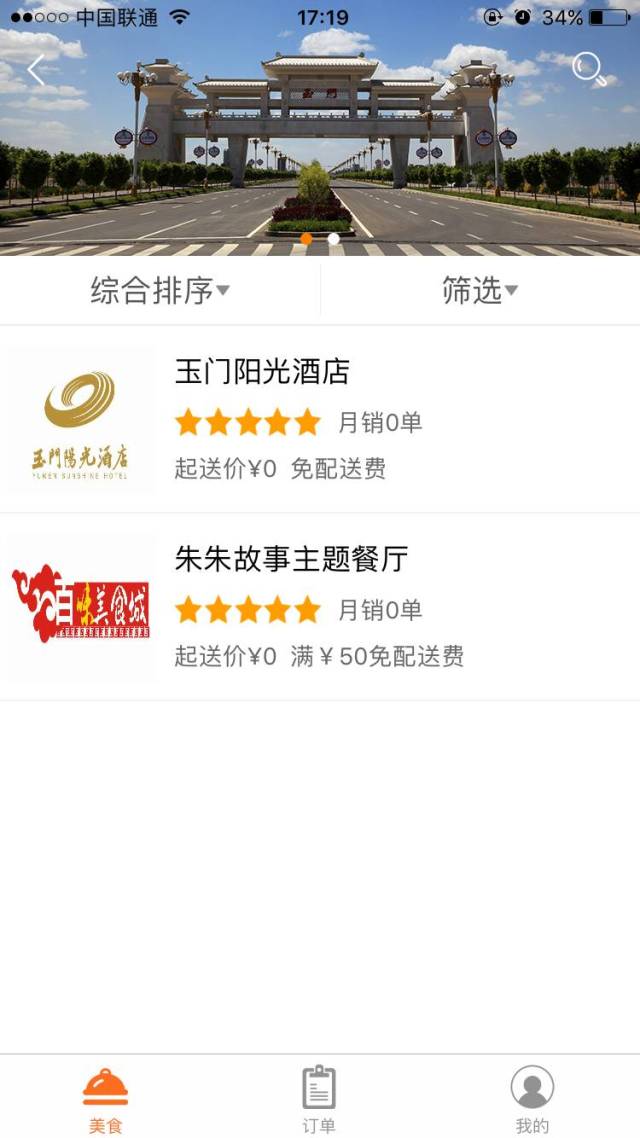The image size is (640, 1138).
Task: Go back using the arrow icon
Action: coord(37,71)
